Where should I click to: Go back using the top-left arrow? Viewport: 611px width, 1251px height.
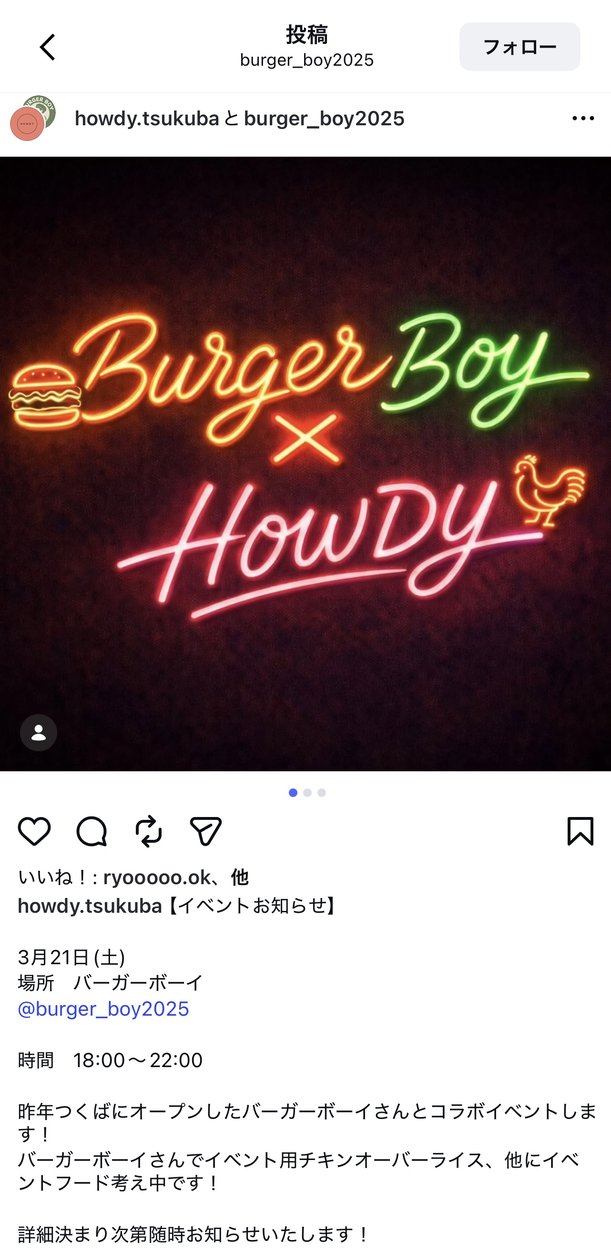(47, 47)
